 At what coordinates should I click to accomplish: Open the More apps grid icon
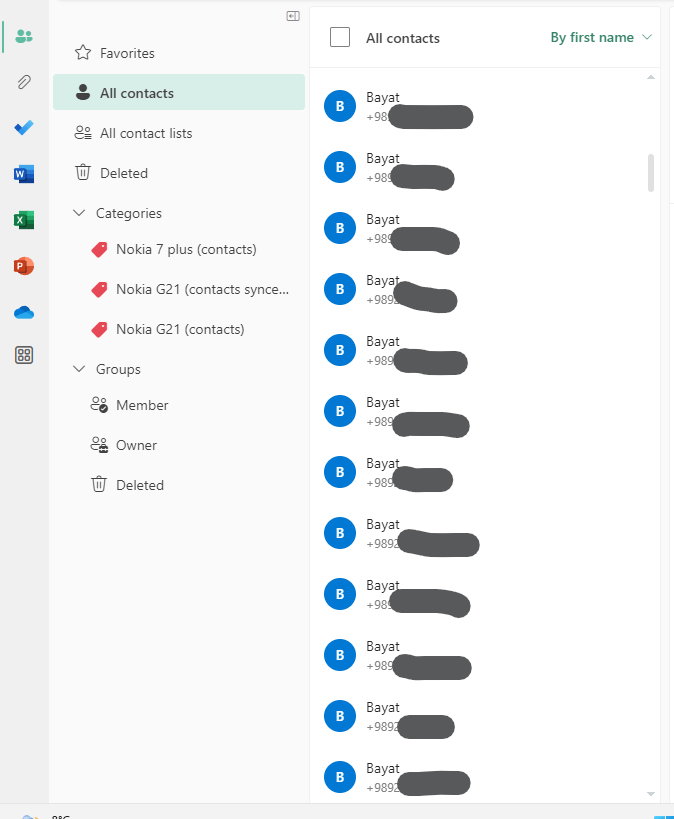pos(24,355)
